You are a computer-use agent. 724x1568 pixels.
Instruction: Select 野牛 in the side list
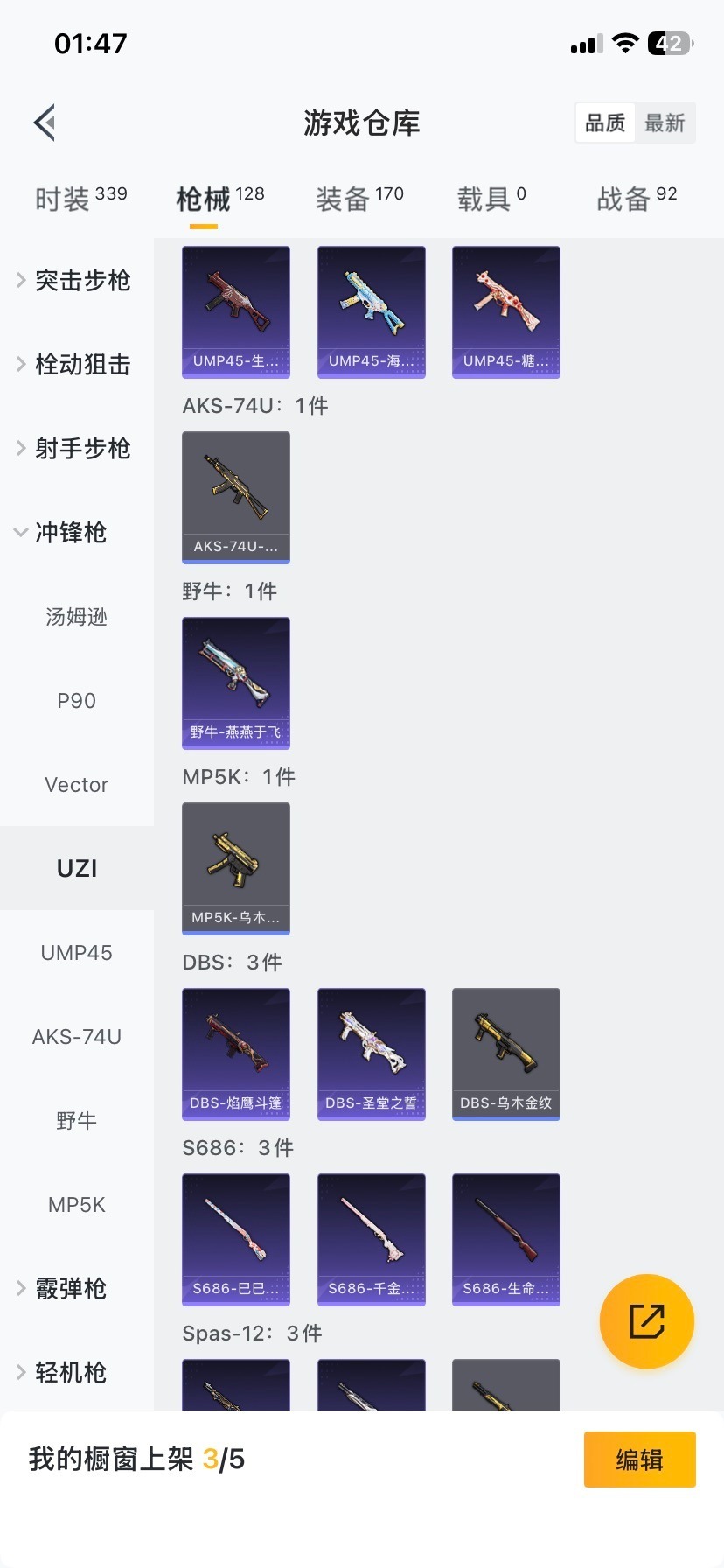77,1121
